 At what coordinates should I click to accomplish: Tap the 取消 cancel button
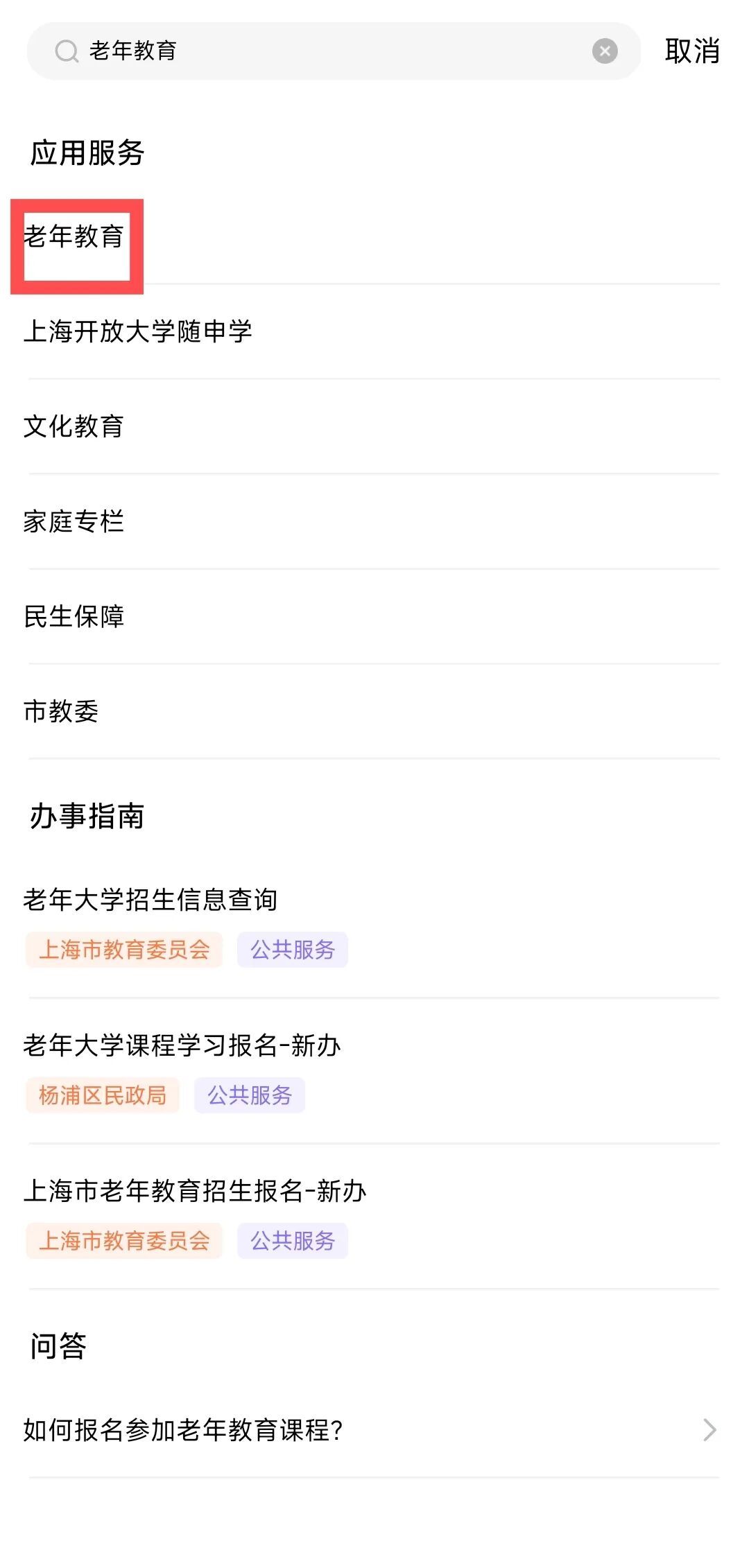(691, 51)
